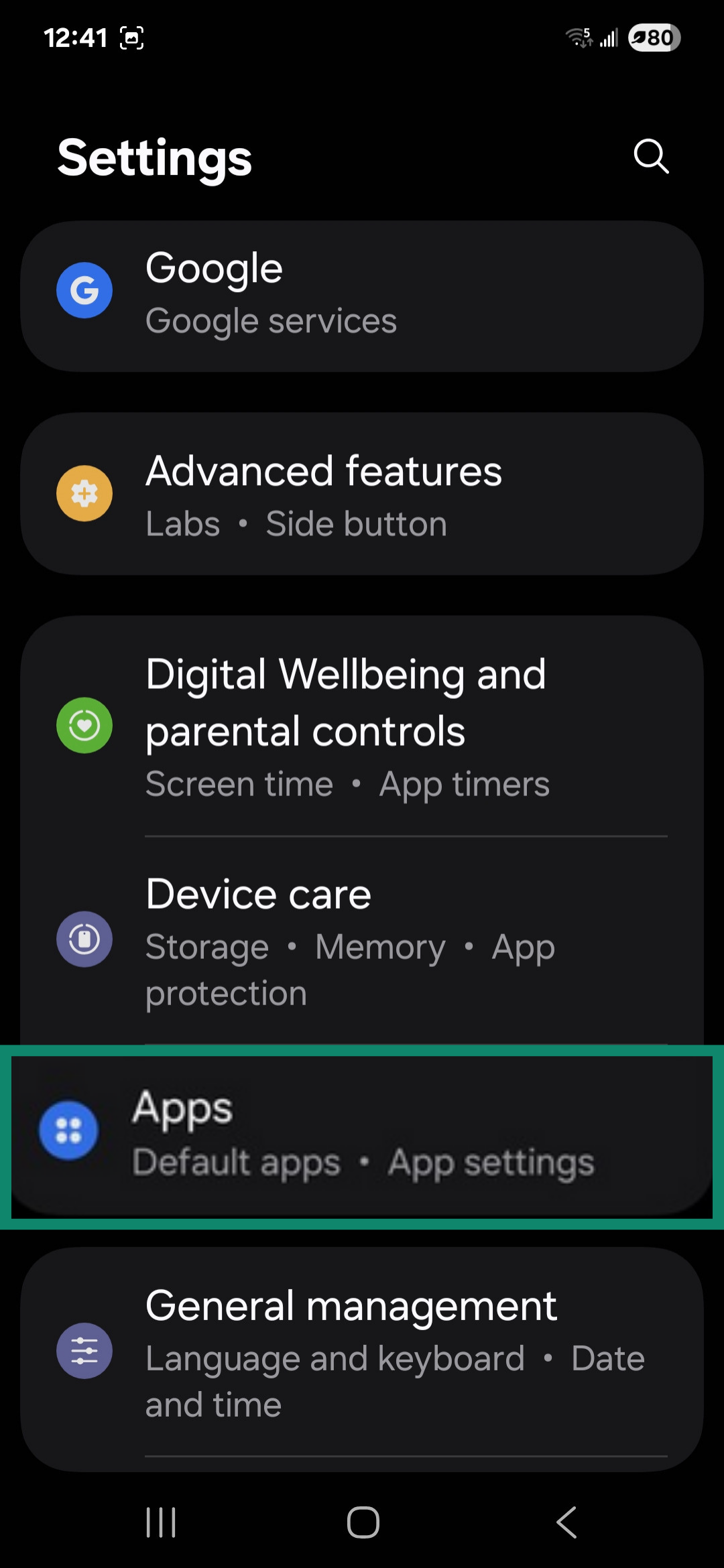The image size is (724, 1568).
Task: Open Digital Wellbeing and parental controls
Action: pyautogui.click(x=362, y=726)
